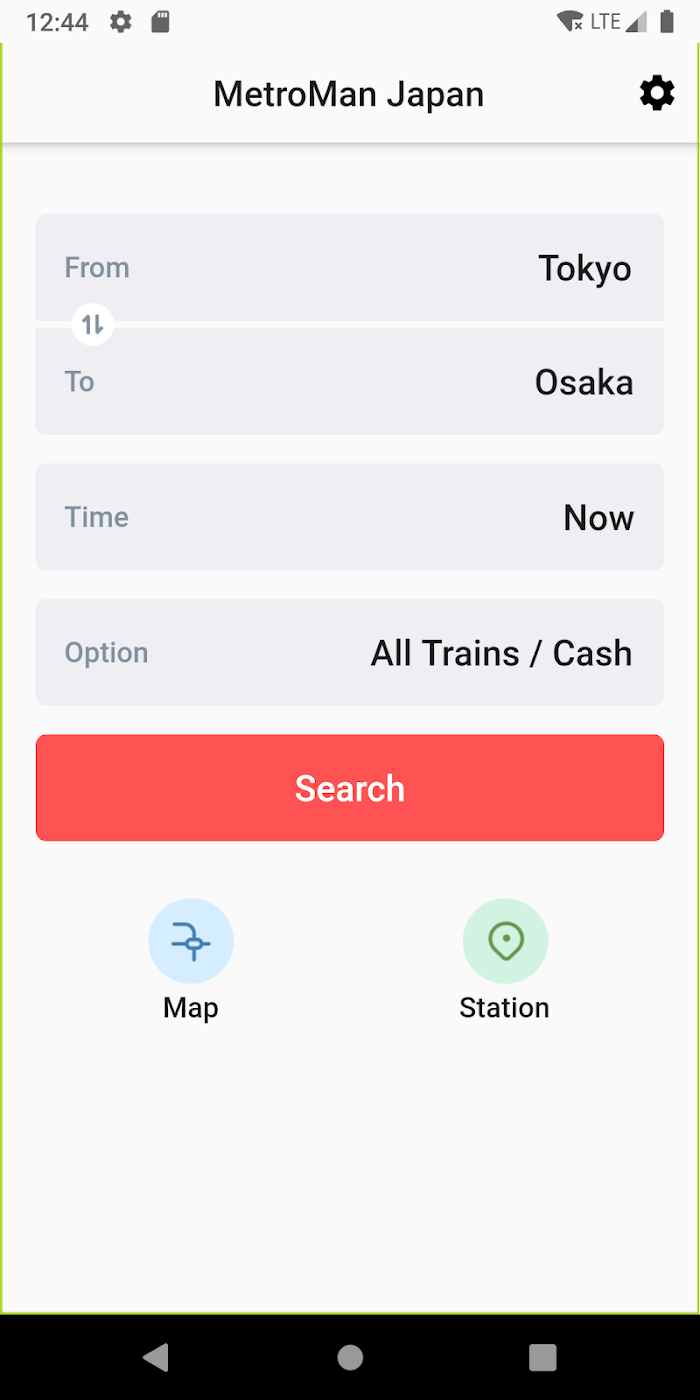Change the From station Tokyo
Screen dimensions: 700x1400
[350, 267]
